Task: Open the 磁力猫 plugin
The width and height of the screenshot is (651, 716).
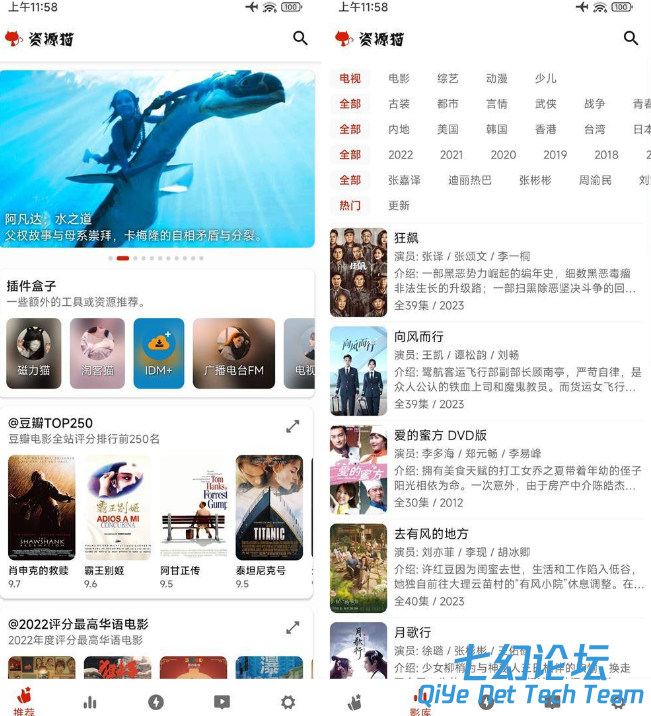Action: point(34,353)
